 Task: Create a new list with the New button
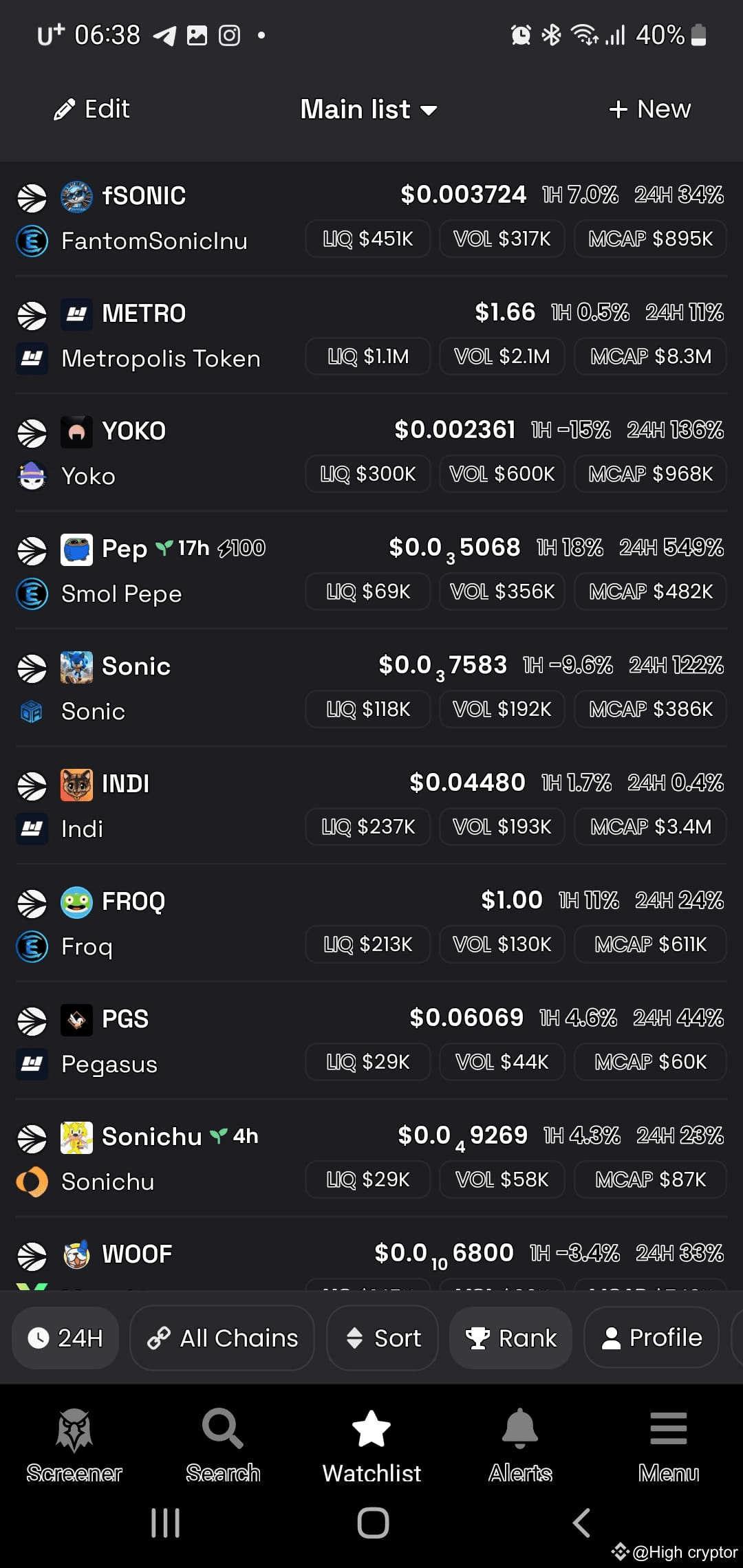pyautogui.click(x=649, y=109)
